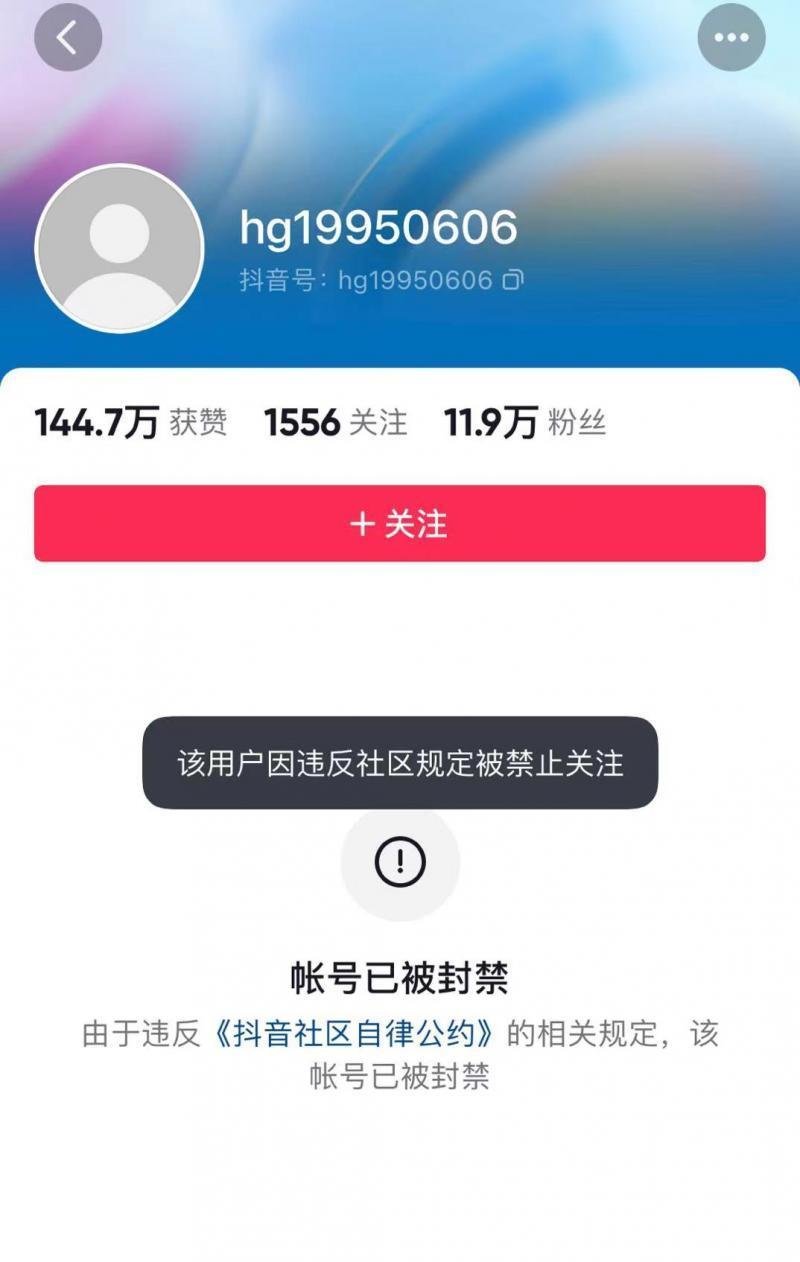Dismiss the dark toast about banned following
The width and height of the screenshot is (800, 1262).
tap(400, 761)
